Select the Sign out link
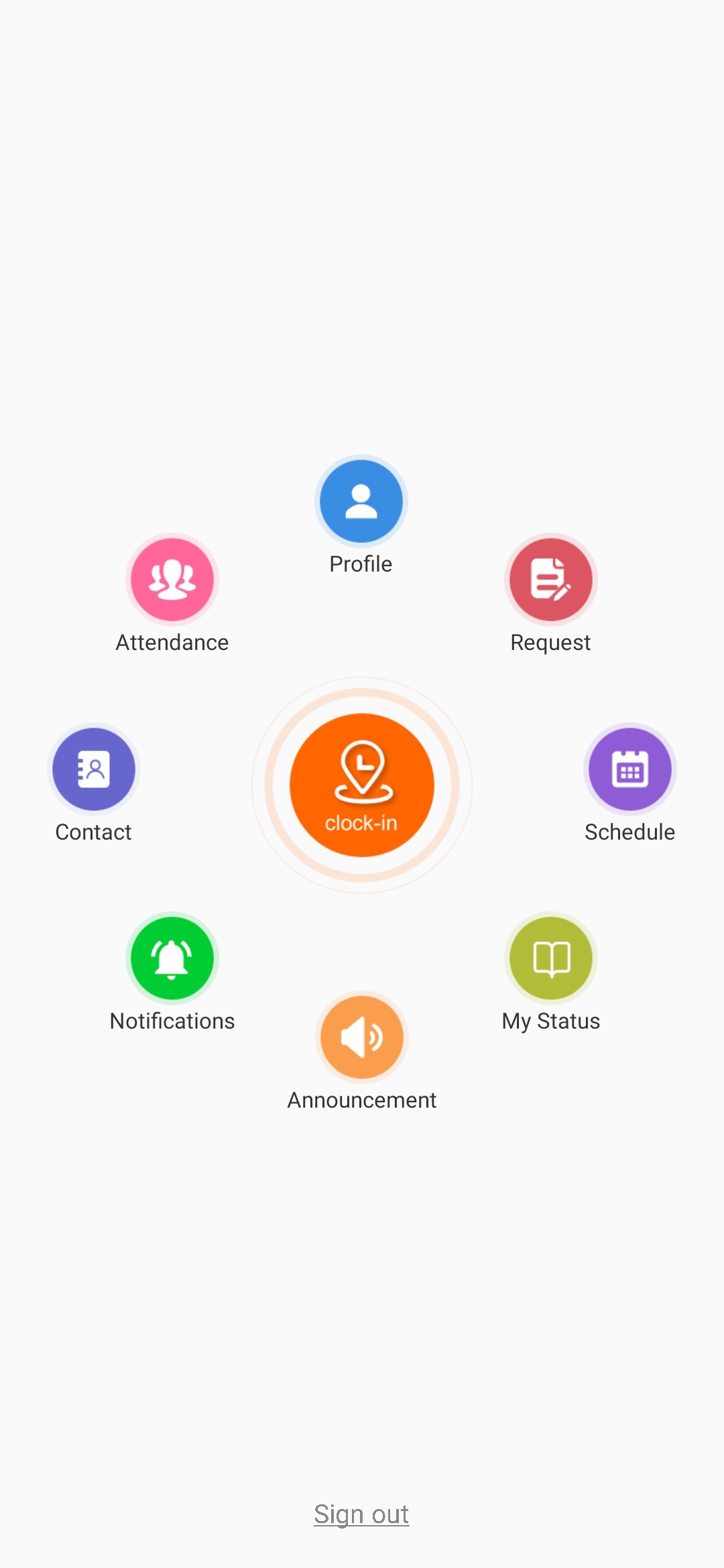The image size is (724, 1568). (361, 1514)
